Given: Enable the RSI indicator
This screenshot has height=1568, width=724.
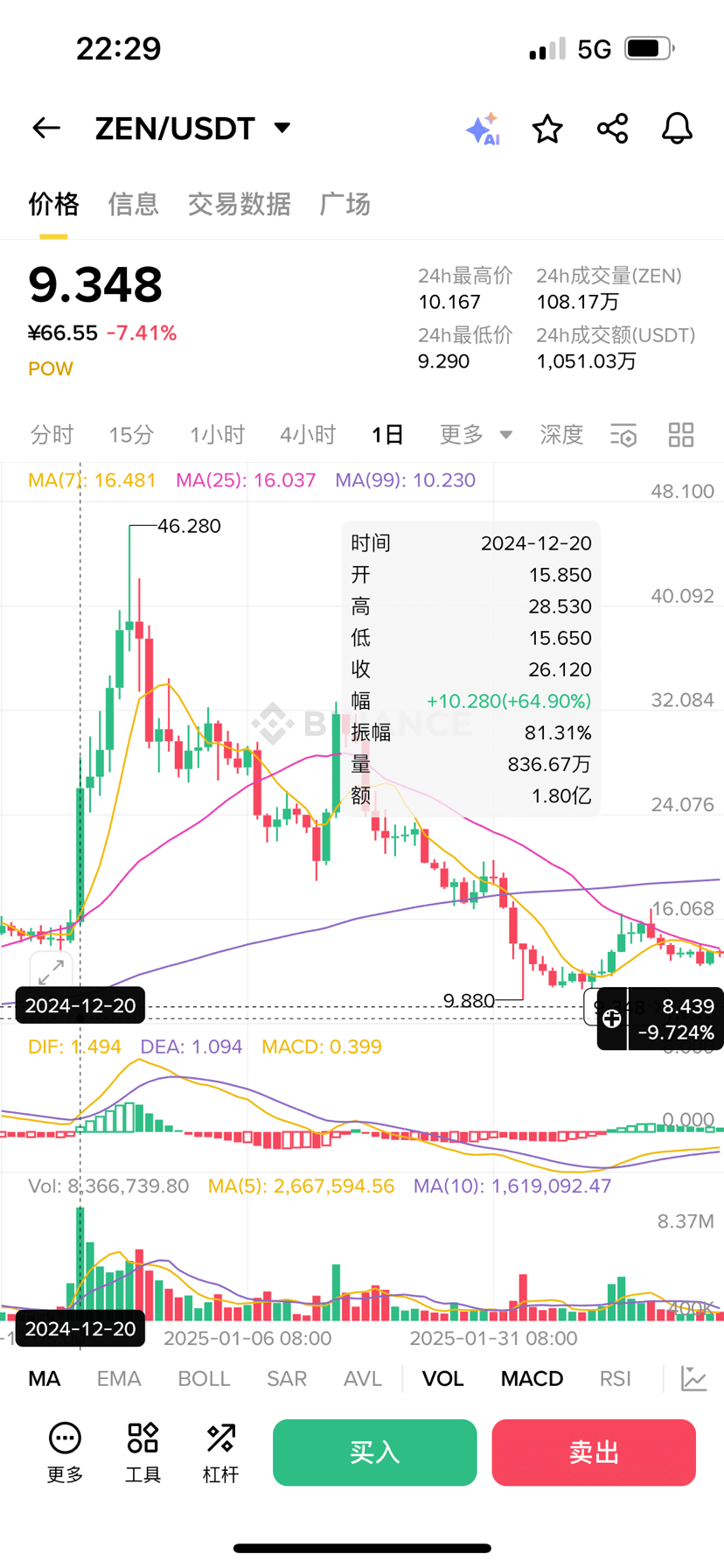Looking at the screenshot, I should (x=615, y=1379).
